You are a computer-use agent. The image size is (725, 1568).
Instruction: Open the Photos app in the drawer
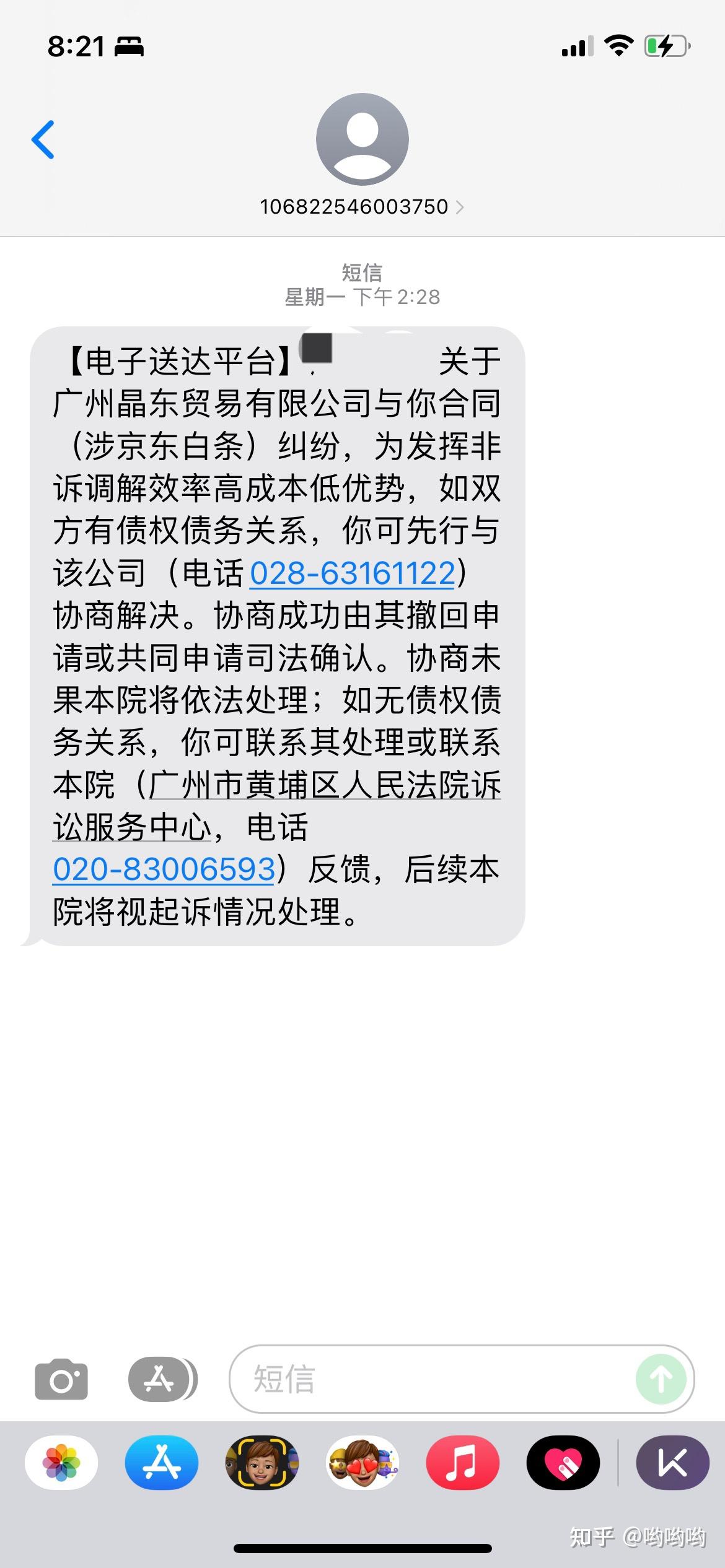tap(61, 1463)
